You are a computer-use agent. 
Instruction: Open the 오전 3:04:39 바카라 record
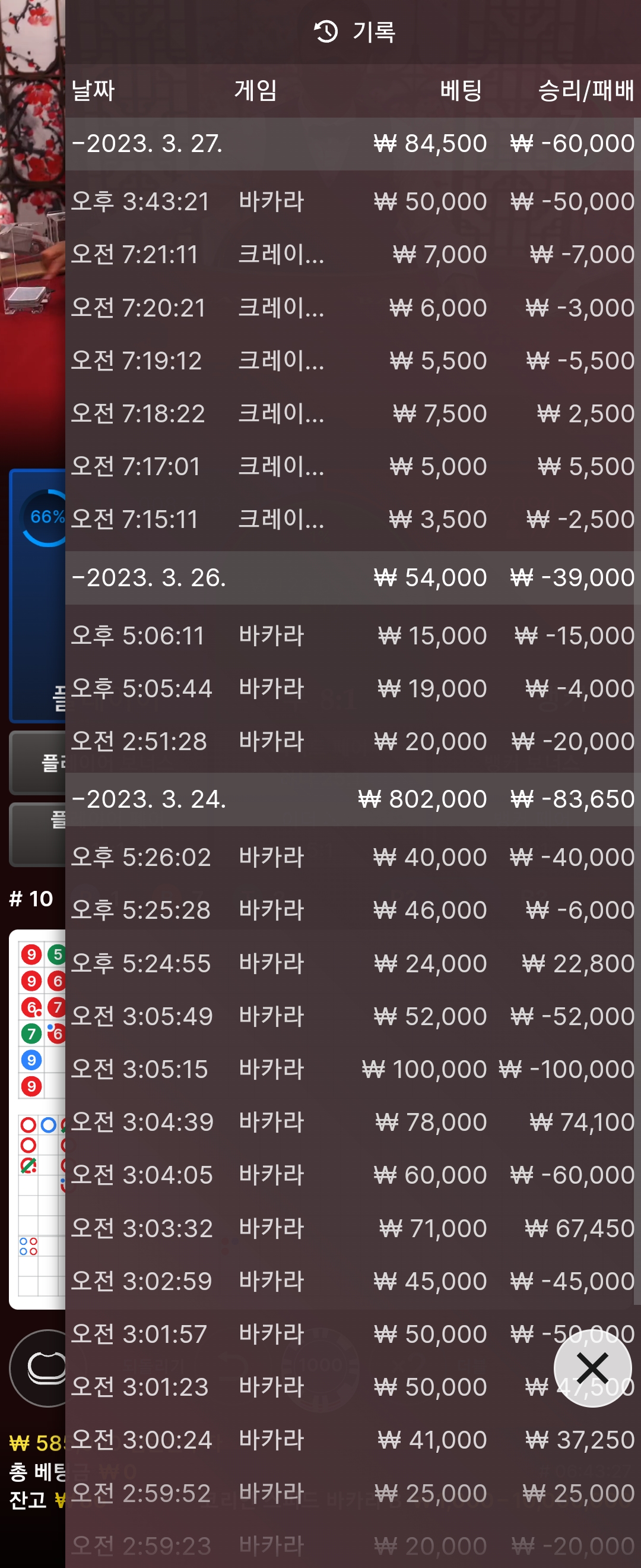[353, 1123]
